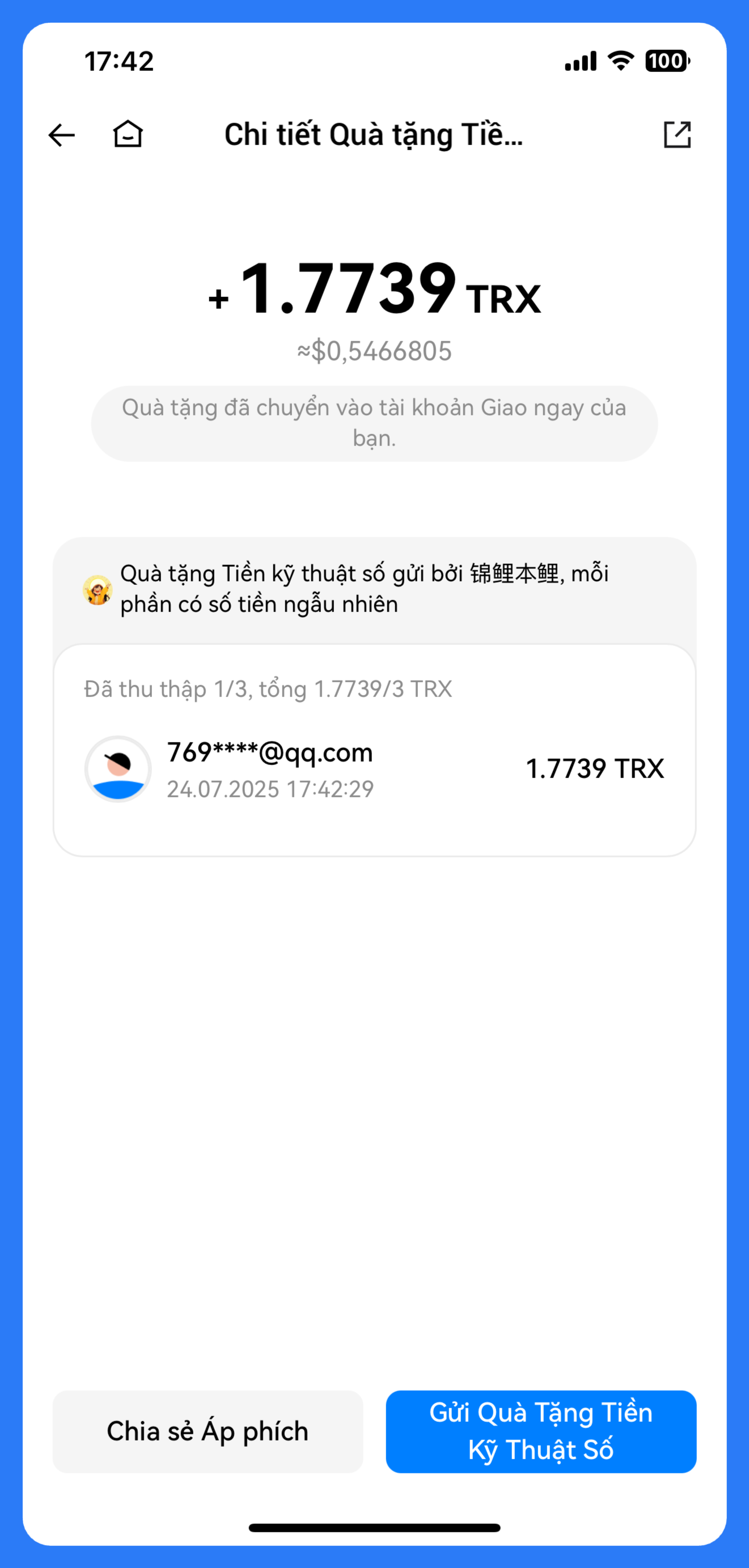Select Gửi Quà Tặng Tiền Kỹ Thuật Số
Image resolution: width=749 pixels, height=1568 pixels.
pos(541,1431)
